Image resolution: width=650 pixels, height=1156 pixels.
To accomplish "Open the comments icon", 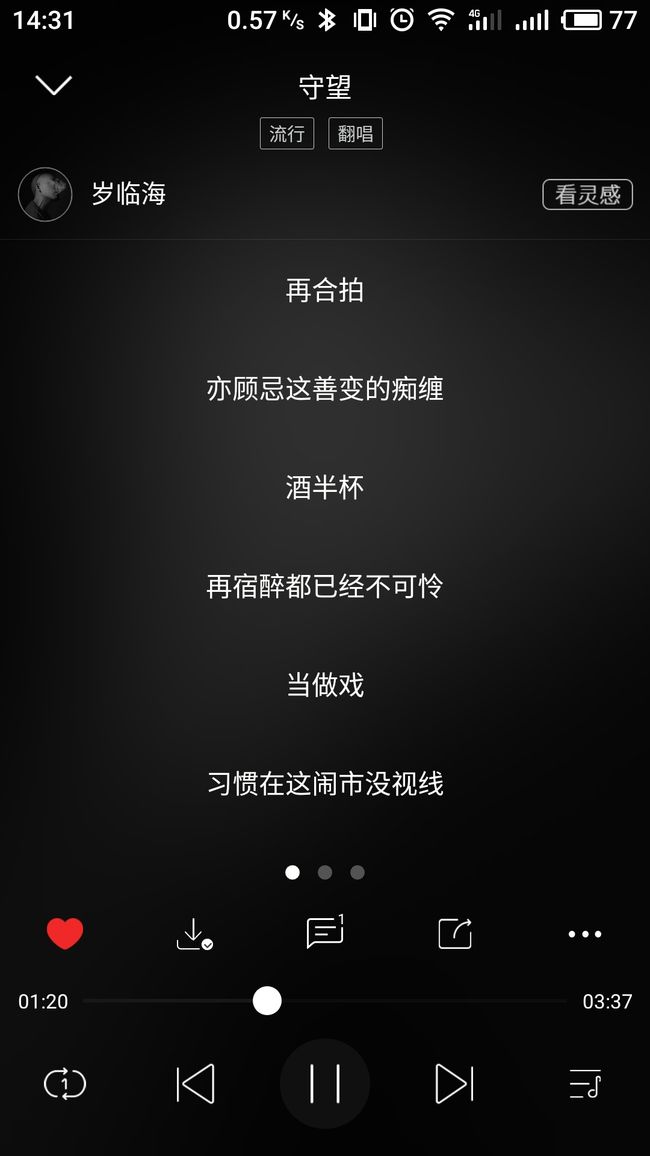I will pos(325,932).
